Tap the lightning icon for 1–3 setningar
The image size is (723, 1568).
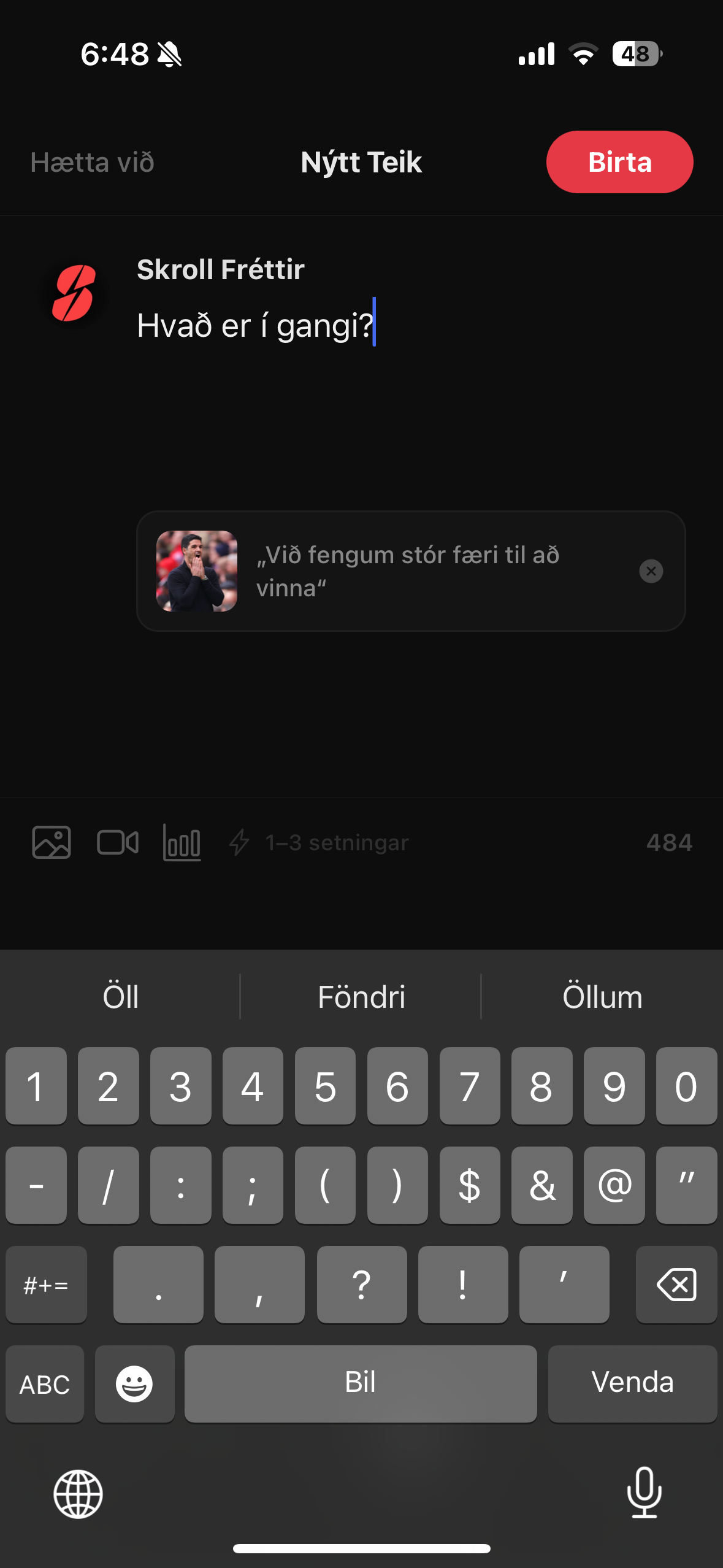click(240, 842)
